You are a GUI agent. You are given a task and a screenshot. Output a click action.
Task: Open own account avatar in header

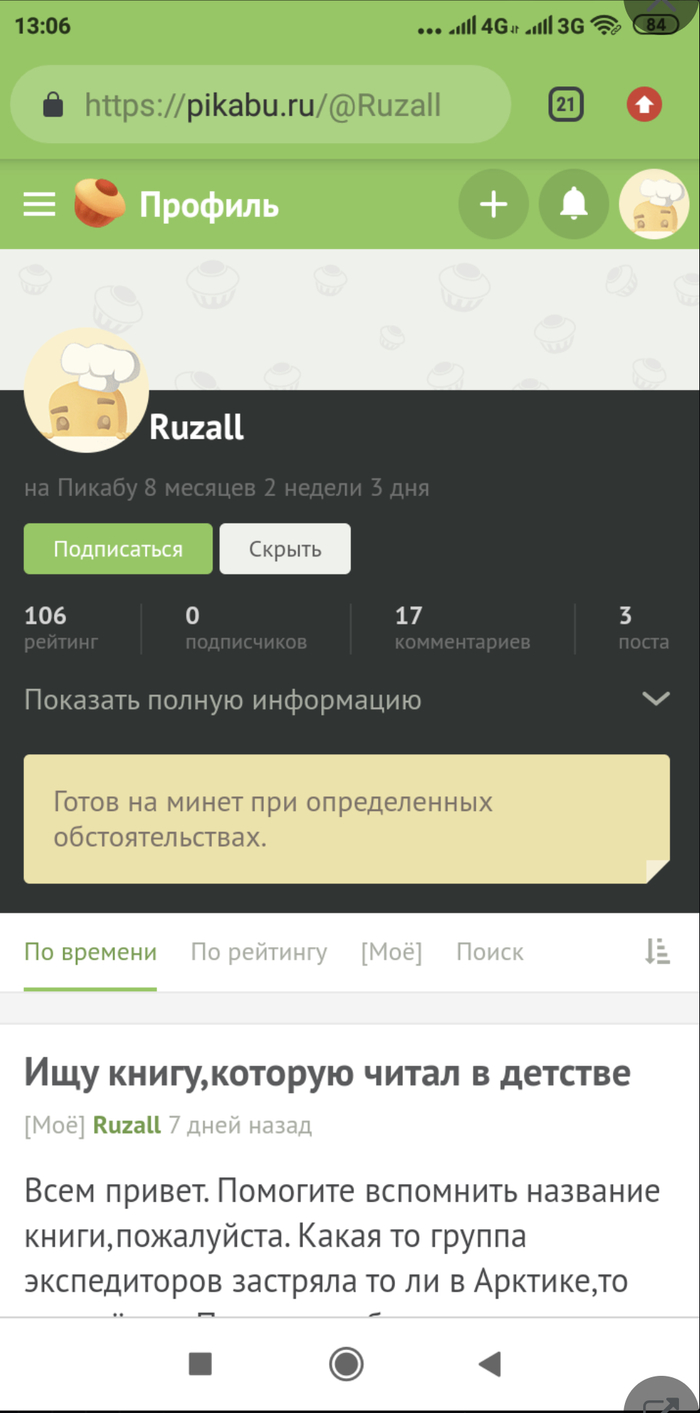pos(654,205)
